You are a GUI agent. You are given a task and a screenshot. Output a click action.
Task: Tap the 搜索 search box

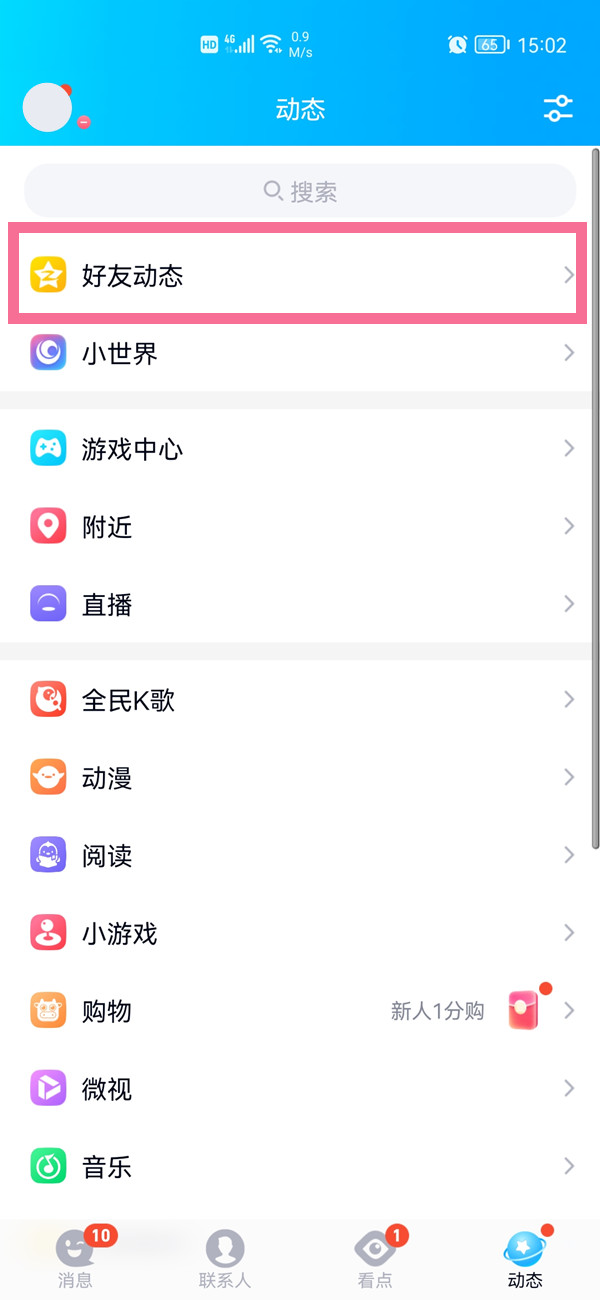[300, 191]
